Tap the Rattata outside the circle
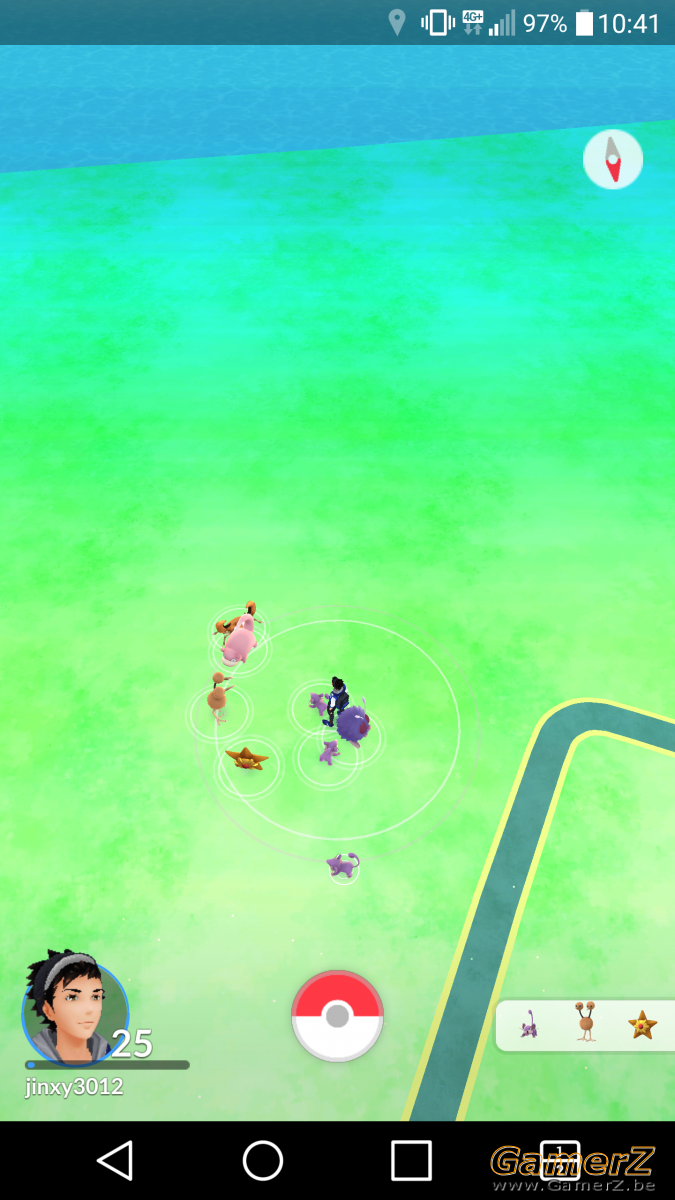The height and width of the screenshot is (1200, 675). tap(342, 865)
